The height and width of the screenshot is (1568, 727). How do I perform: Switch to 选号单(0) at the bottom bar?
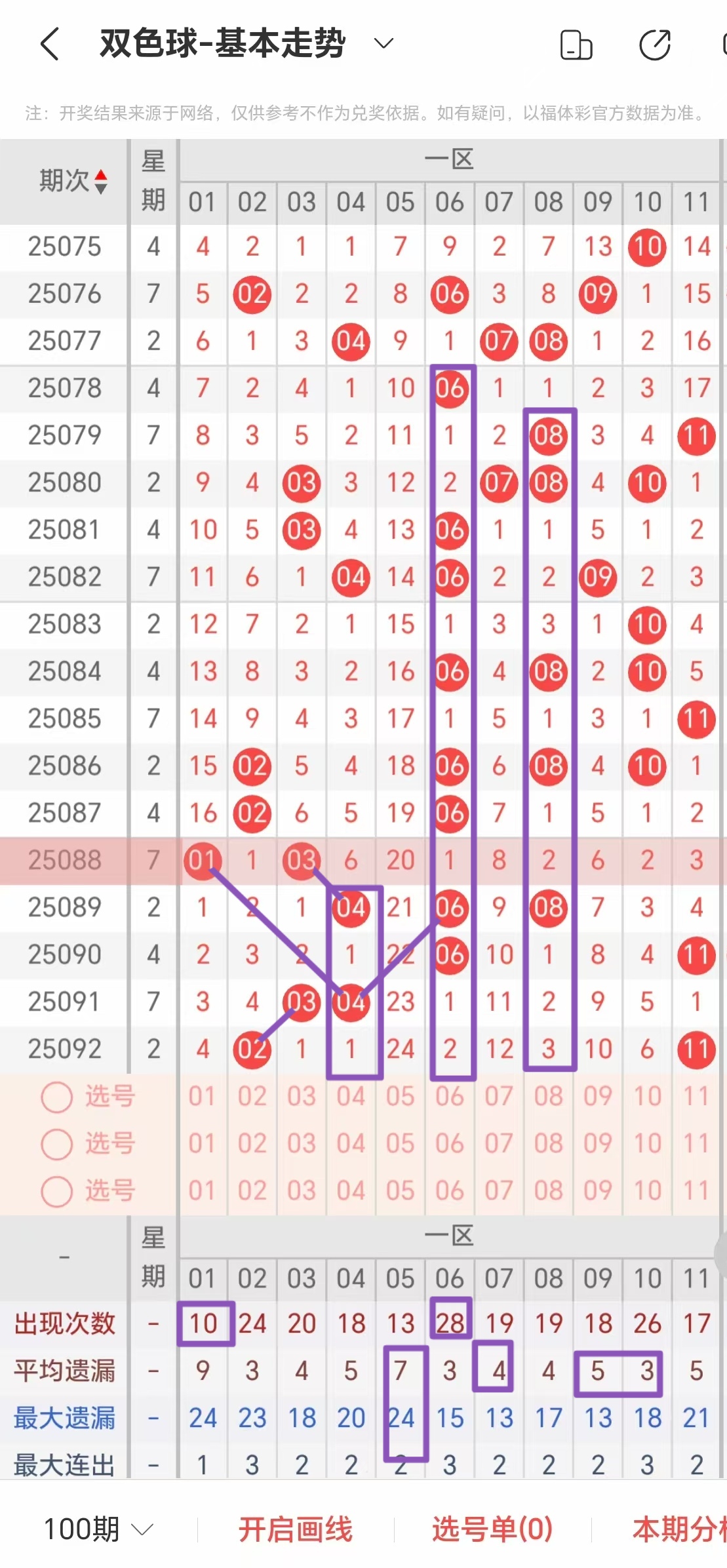pyautogui.click(x=490, y=1527)
